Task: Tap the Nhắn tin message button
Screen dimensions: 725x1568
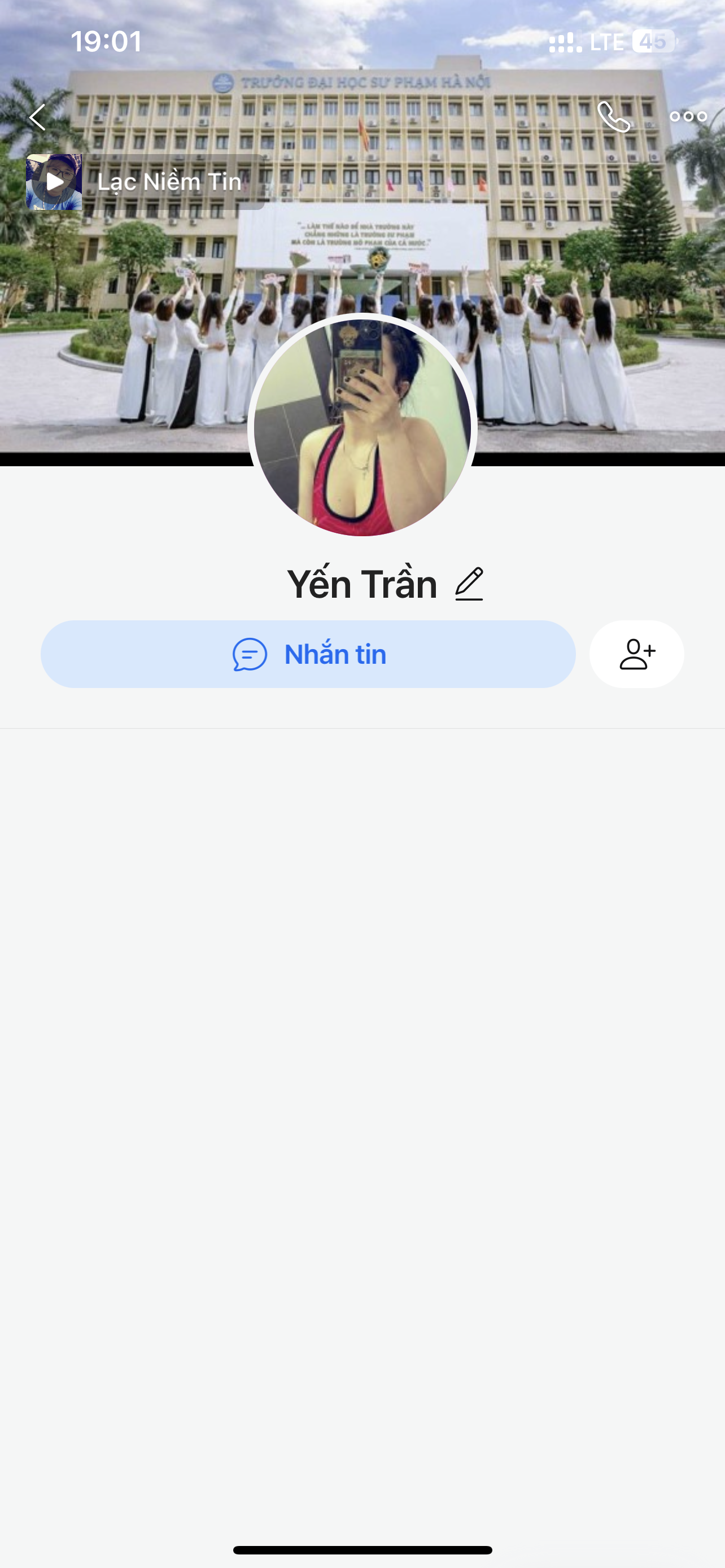Action: click(x=308, y=654)
